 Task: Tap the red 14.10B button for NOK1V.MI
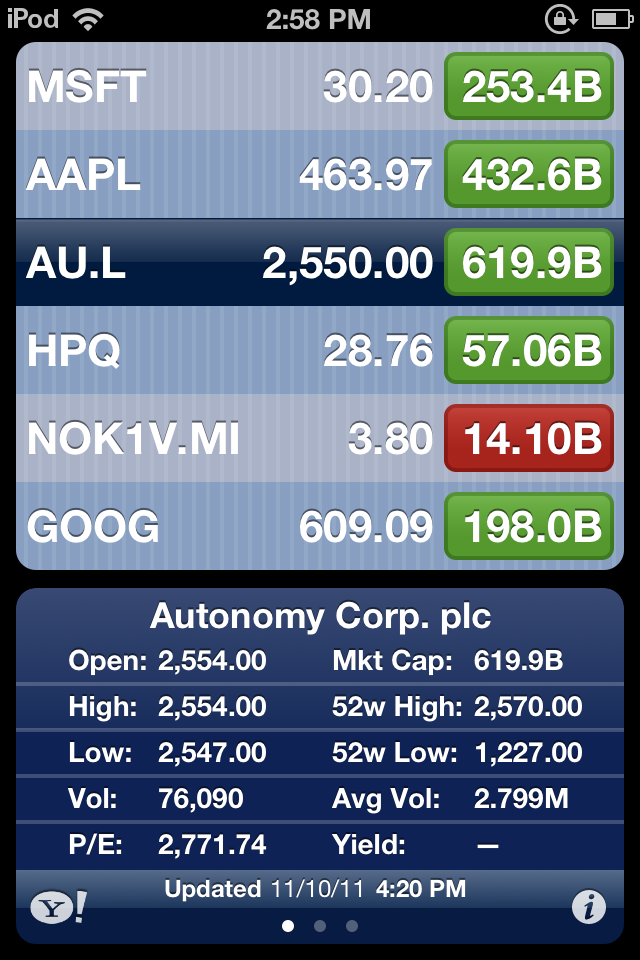(528, 438)
